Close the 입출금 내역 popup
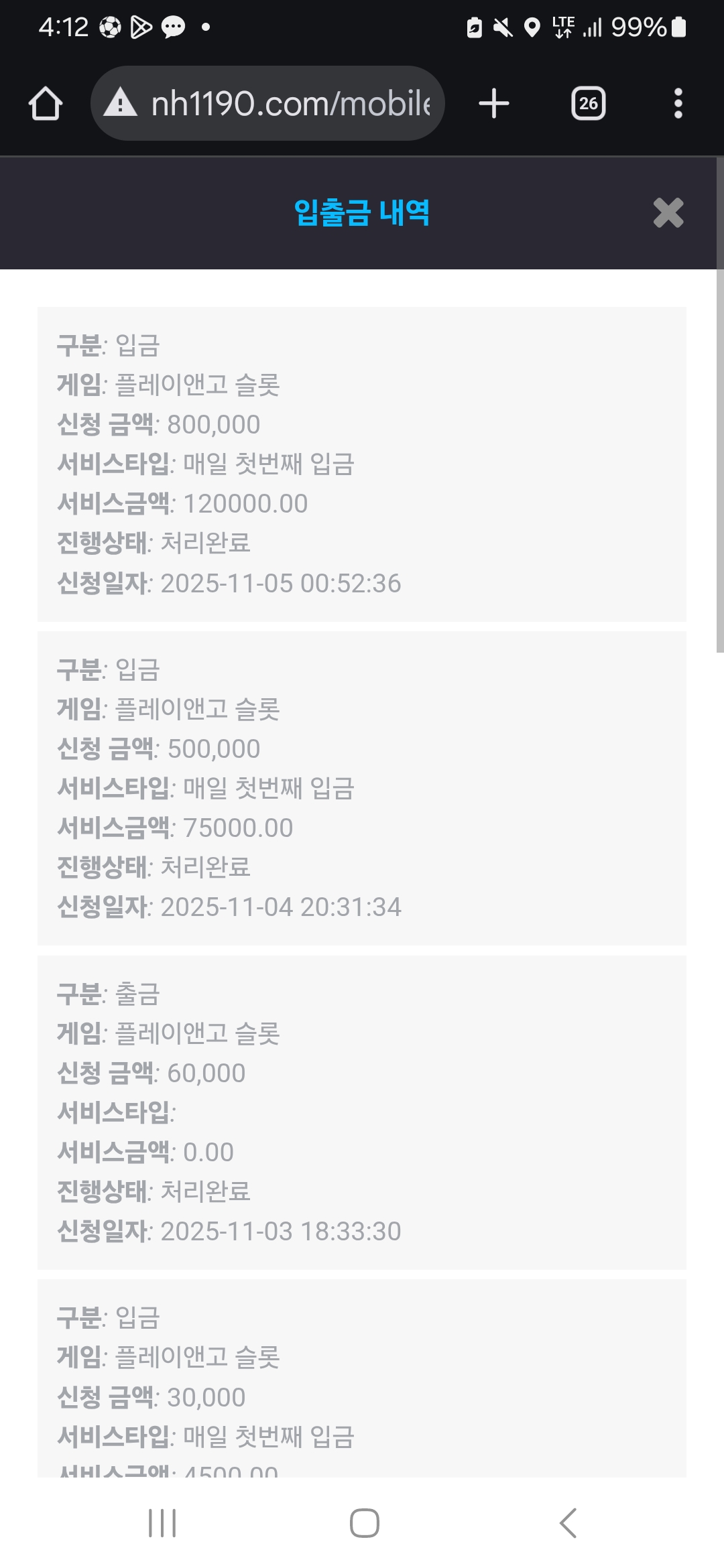This screenshot has width=724, height=1568. [x=667, y=213]
